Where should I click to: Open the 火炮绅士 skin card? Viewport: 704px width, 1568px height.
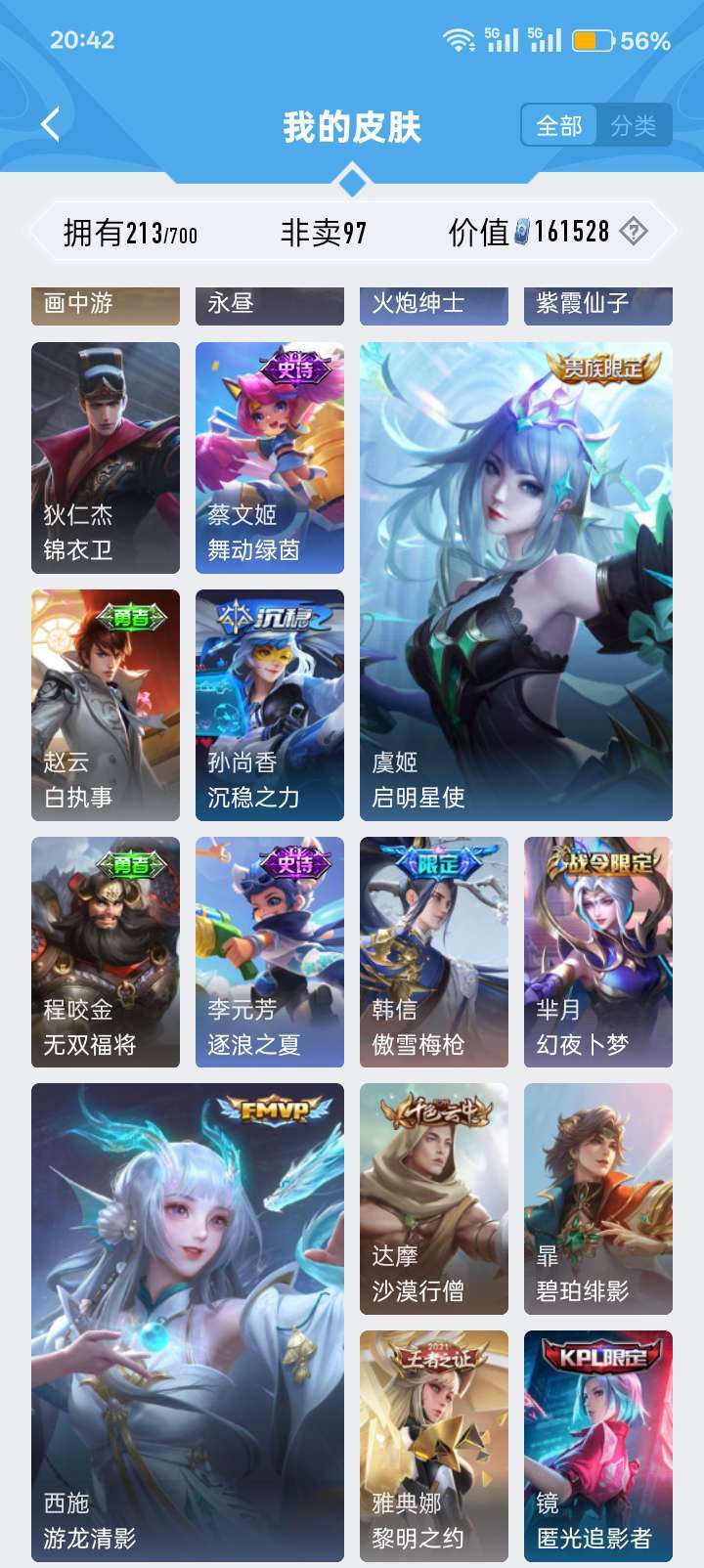434,306
